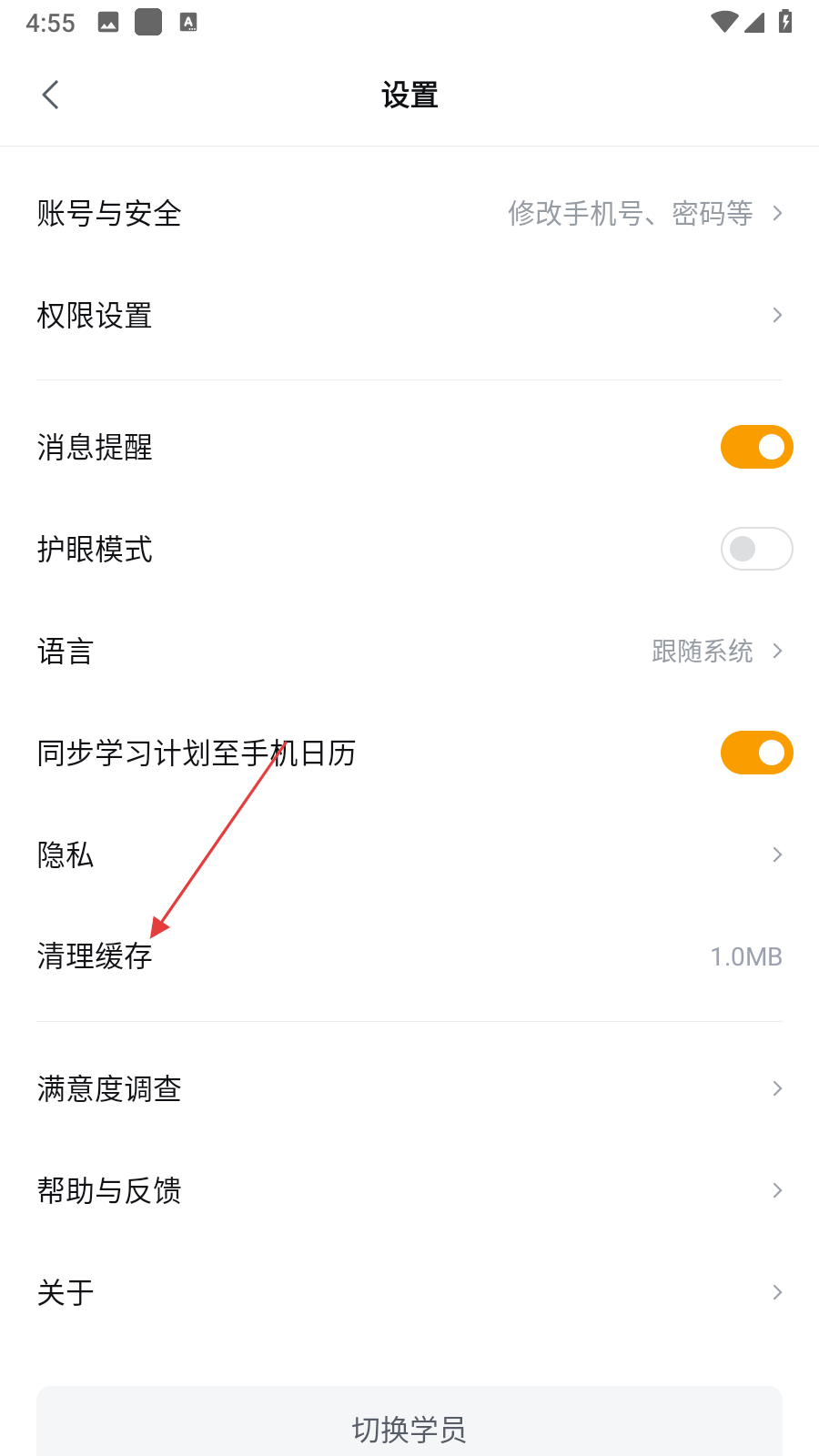Open the 语言 setting
The image size is (819, 1456).
(409, 652)
